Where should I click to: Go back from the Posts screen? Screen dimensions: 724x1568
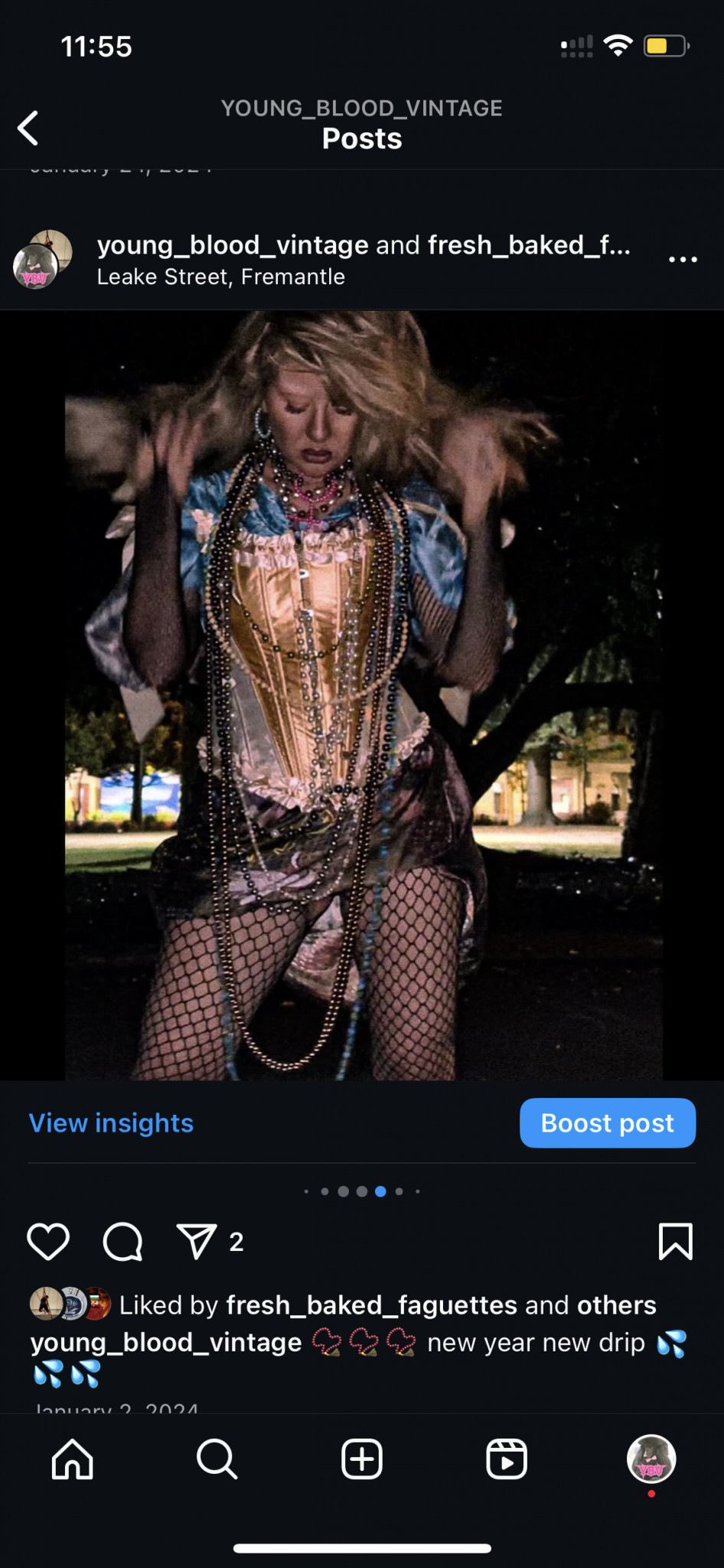click(28, 128)
